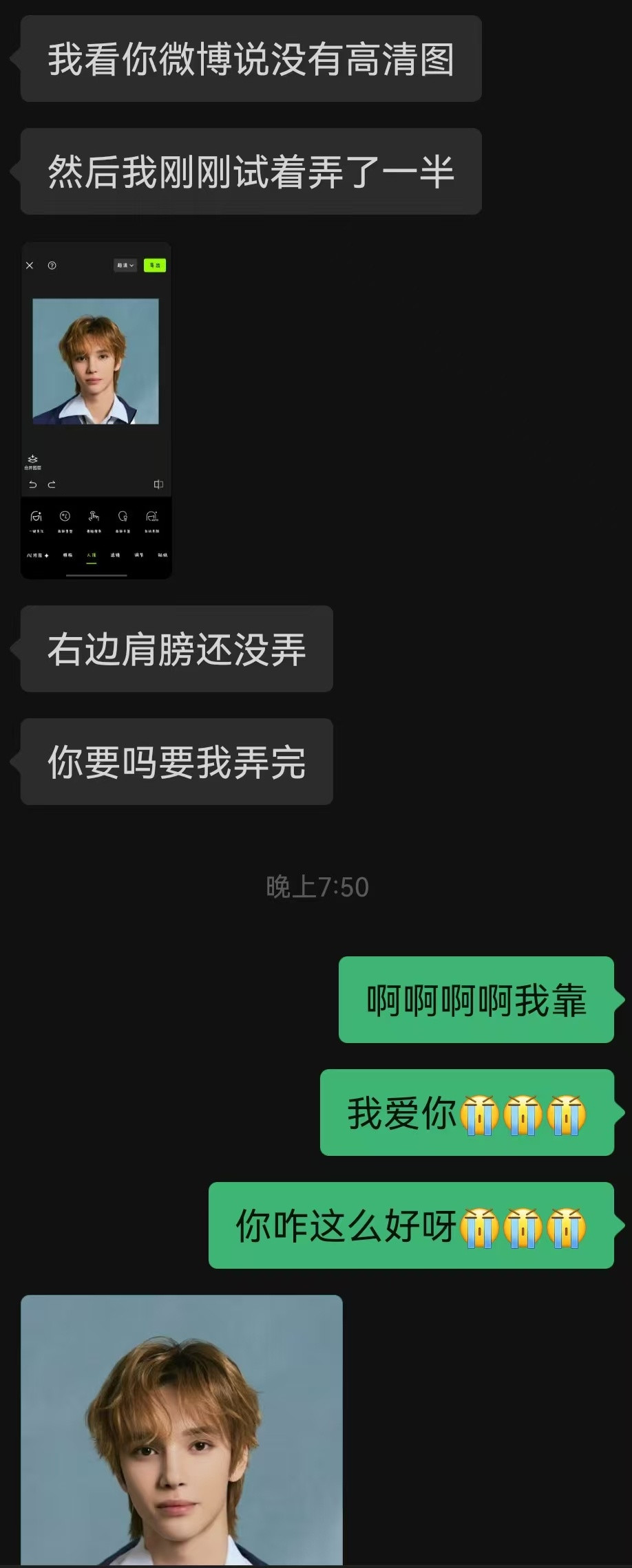Switch to the 滤镜 filters tab
This screenshot has height=1568, width=632.
tap(116, 555)
